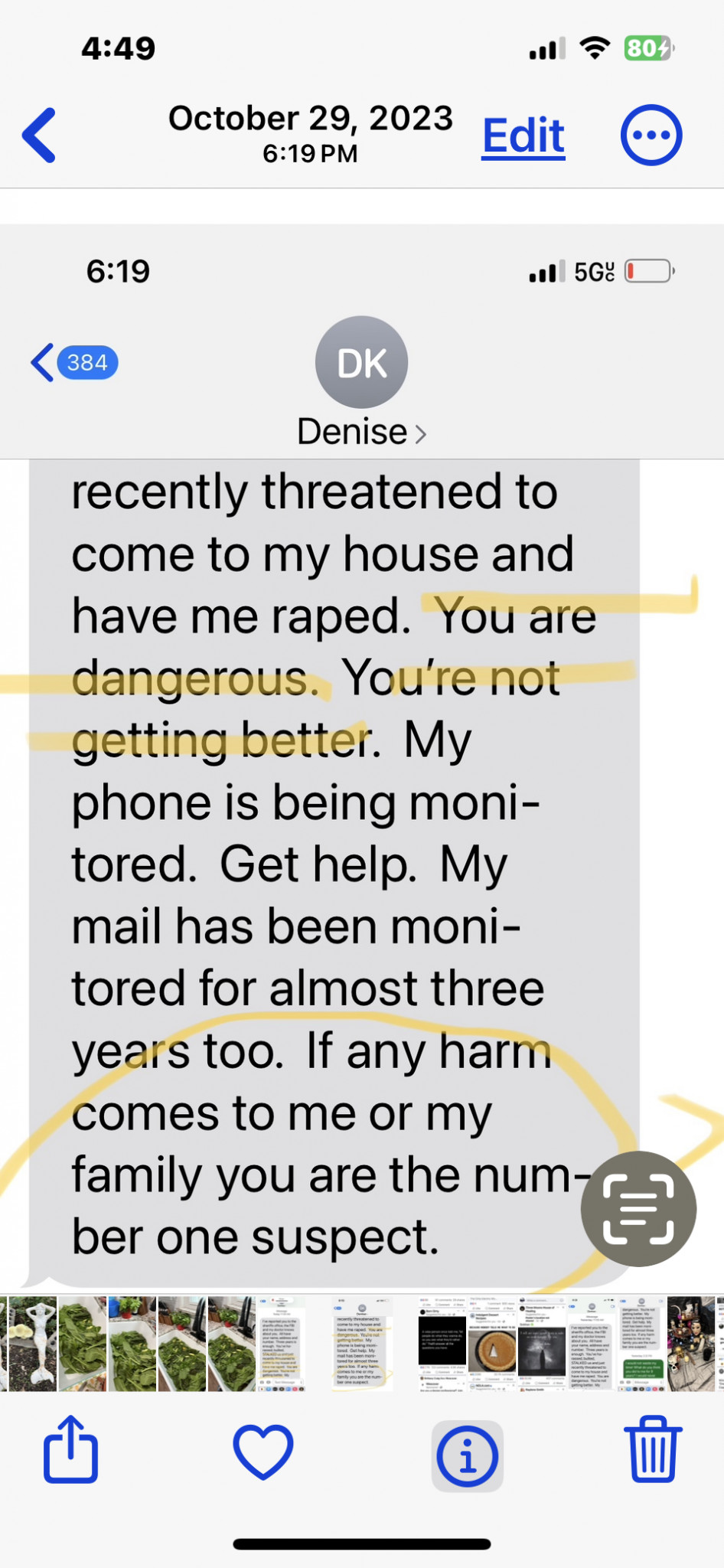
Task: Tap Edit to modify this photo
Action: click(x=523, y=136)
